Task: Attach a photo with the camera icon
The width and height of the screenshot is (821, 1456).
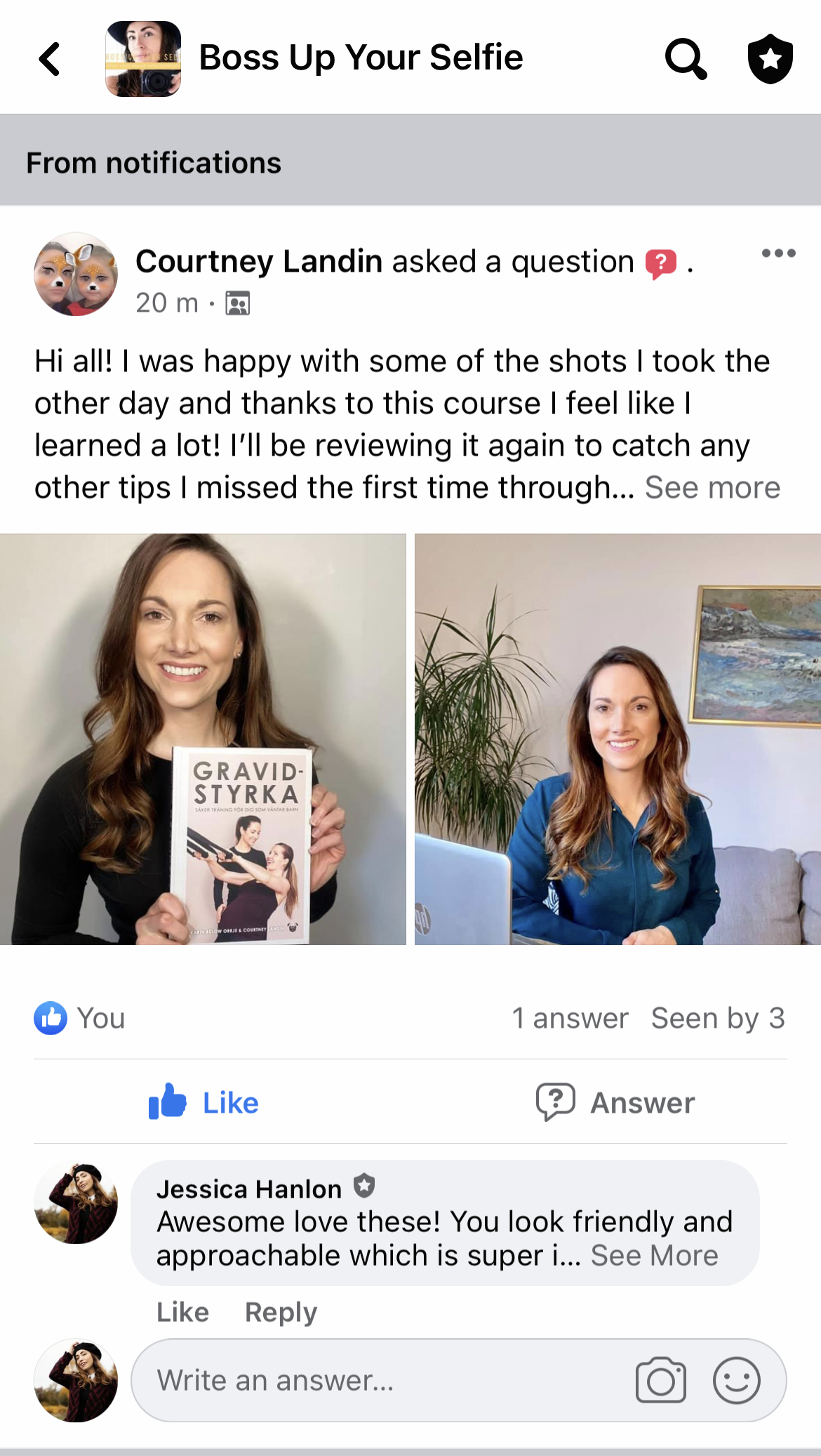Action: [660, 1380]
